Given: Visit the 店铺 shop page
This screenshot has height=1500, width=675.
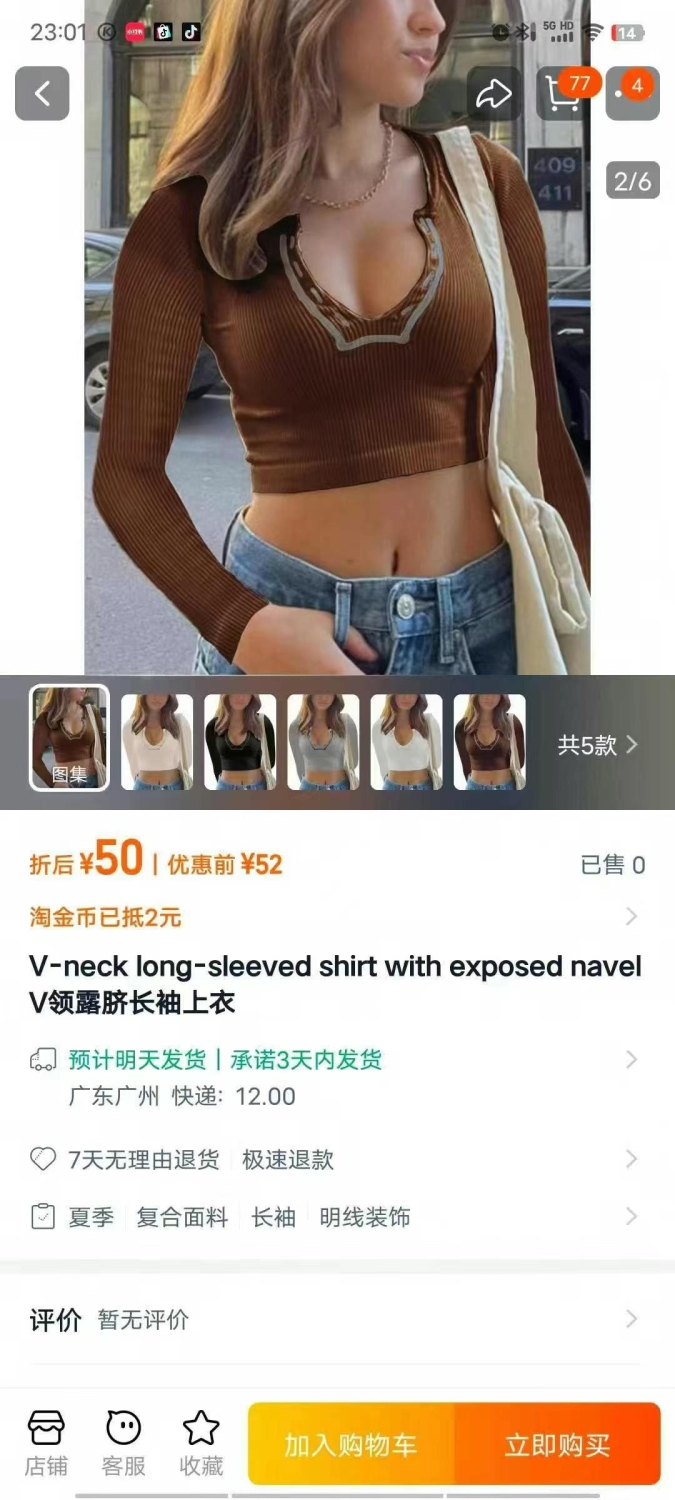Looking at the screenshot, I should [x=46, y=1443].
